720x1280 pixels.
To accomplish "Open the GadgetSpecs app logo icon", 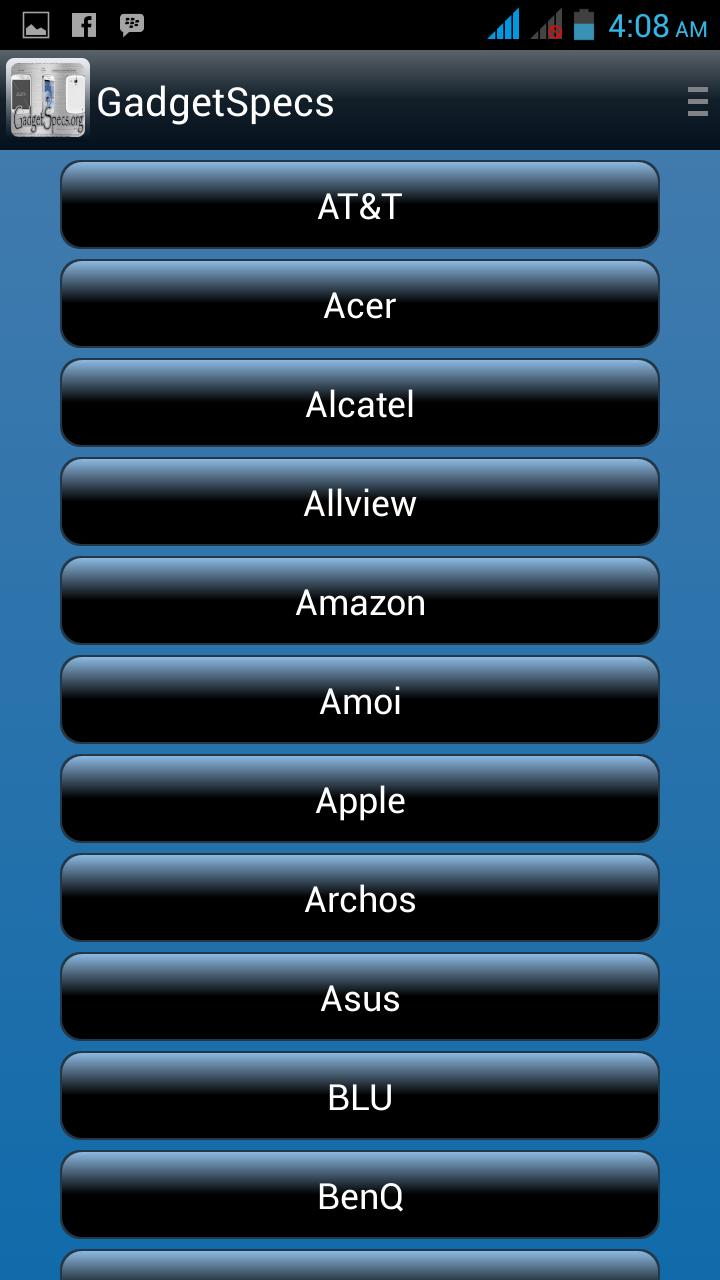I will (x=49, y=101).
